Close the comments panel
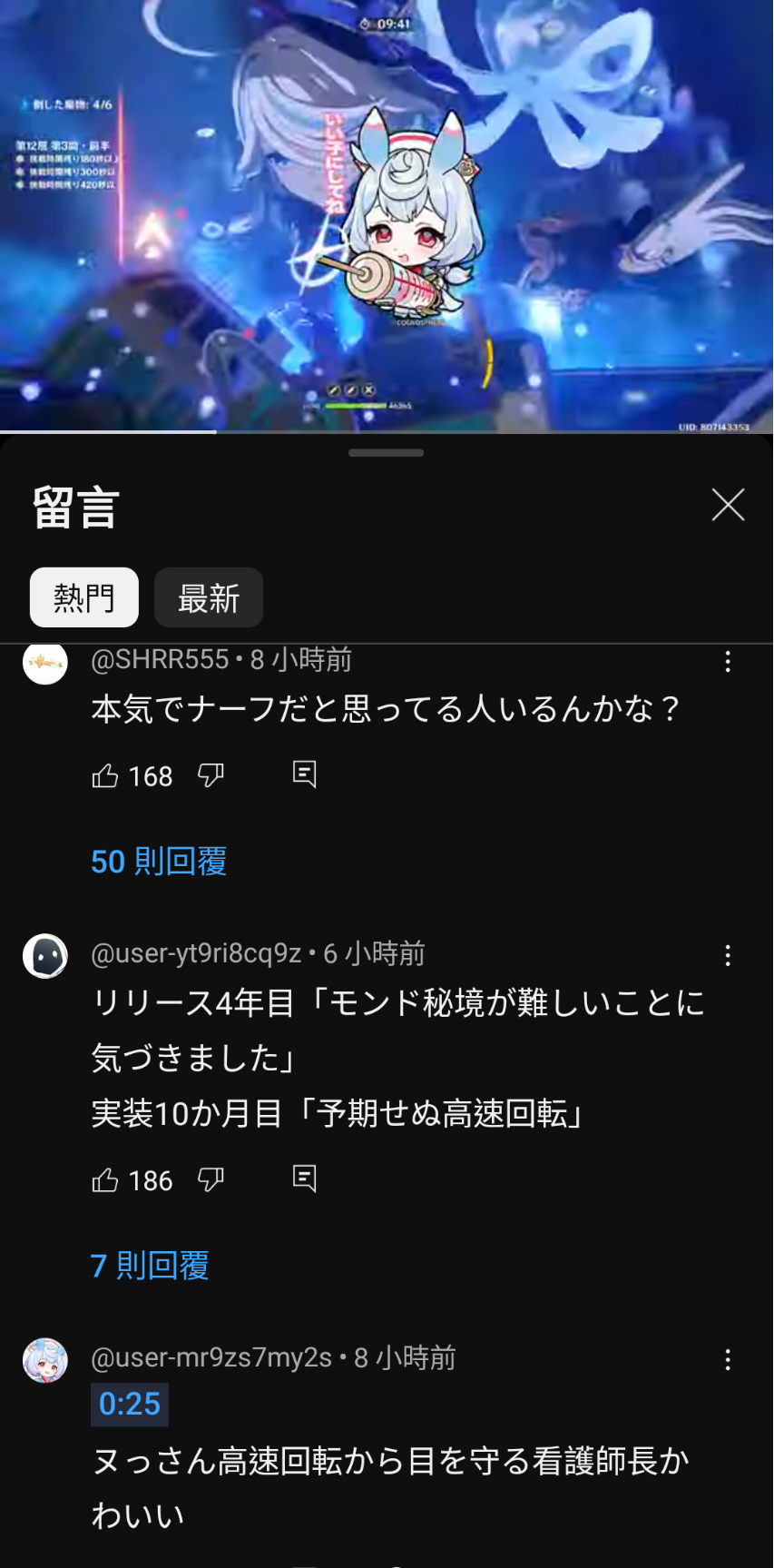Screen dimensions: 774x1568 [x=728, y=505]
